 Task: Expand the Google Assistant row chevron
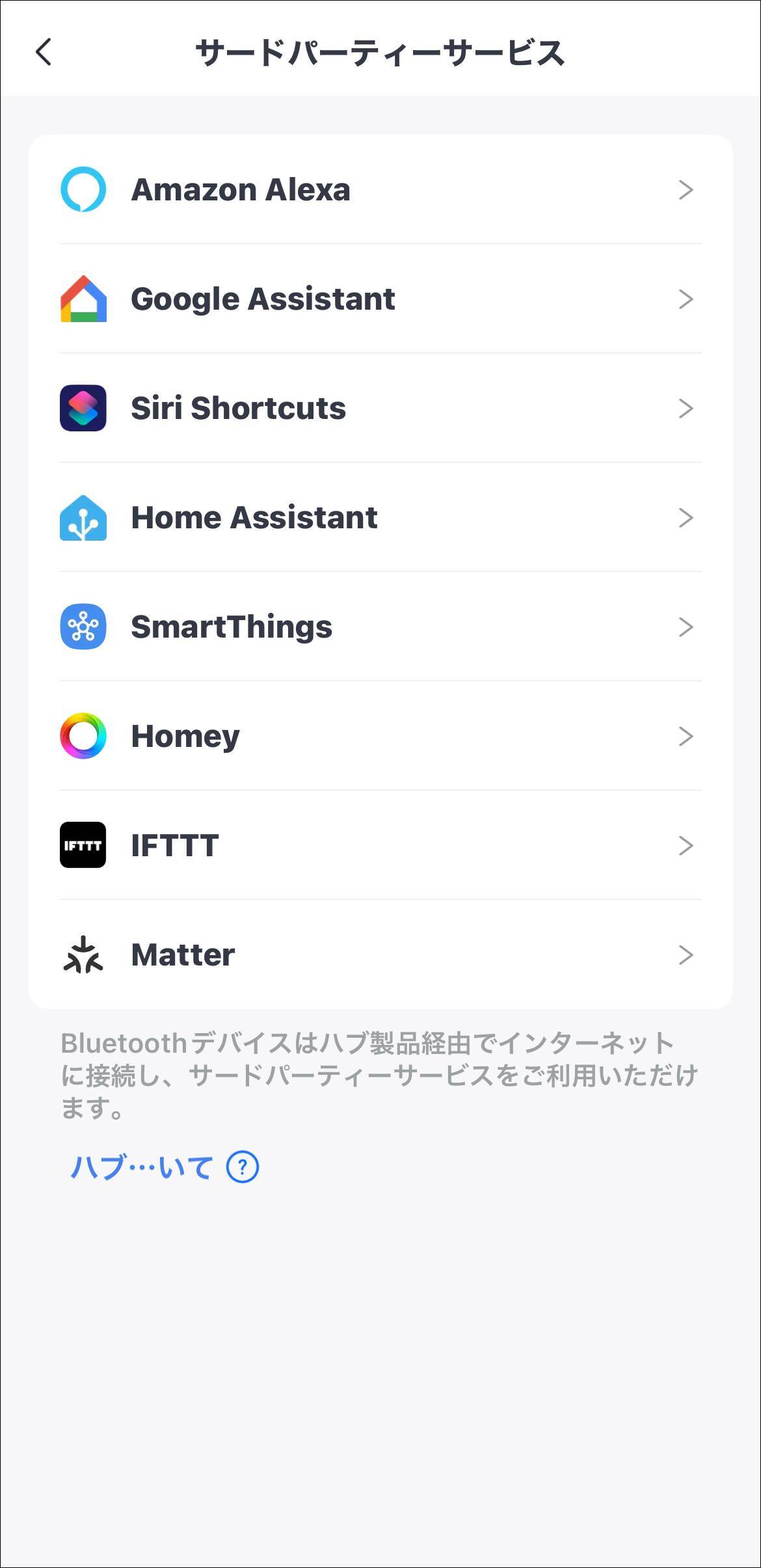point(686,299)
